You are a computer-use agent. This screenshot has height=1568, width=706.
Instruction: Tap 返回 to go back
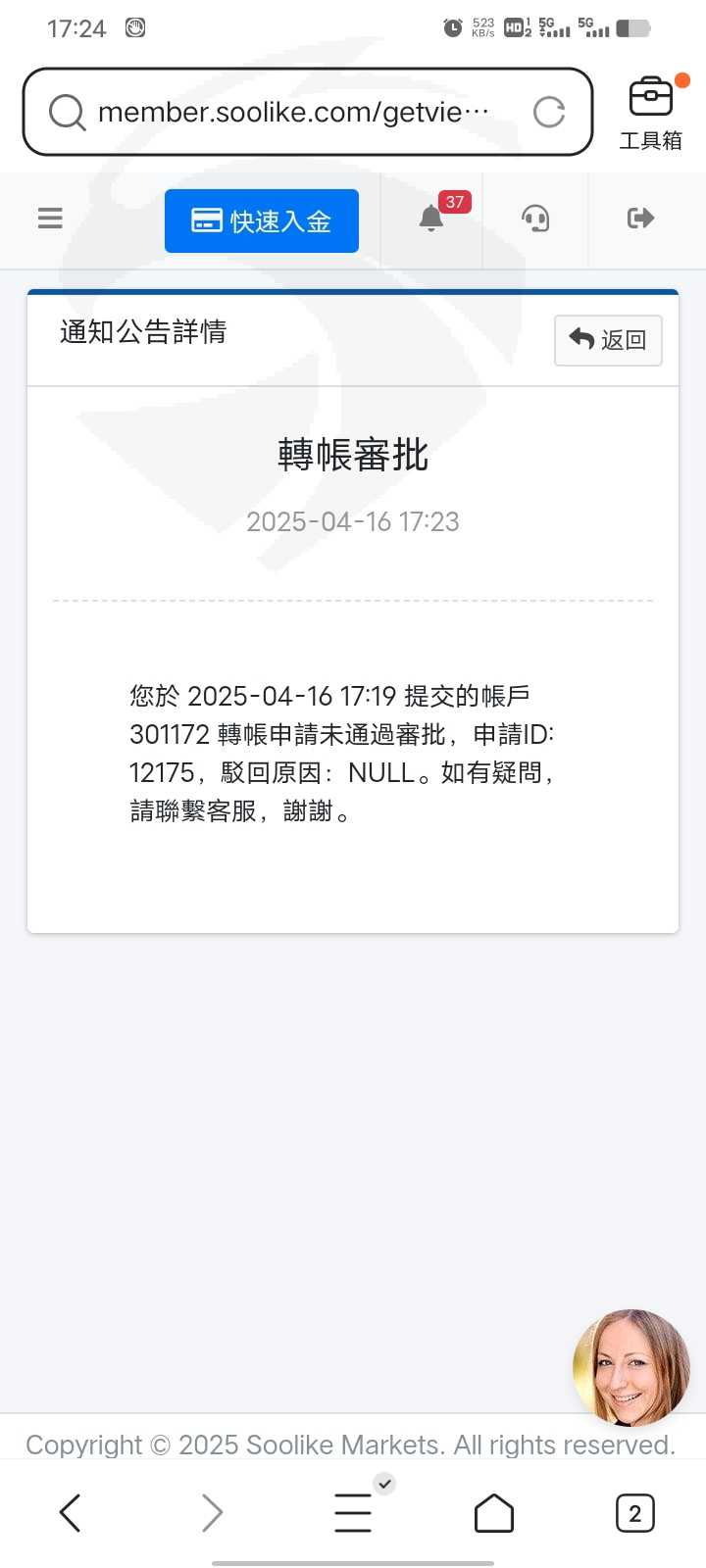click(608, 340)
